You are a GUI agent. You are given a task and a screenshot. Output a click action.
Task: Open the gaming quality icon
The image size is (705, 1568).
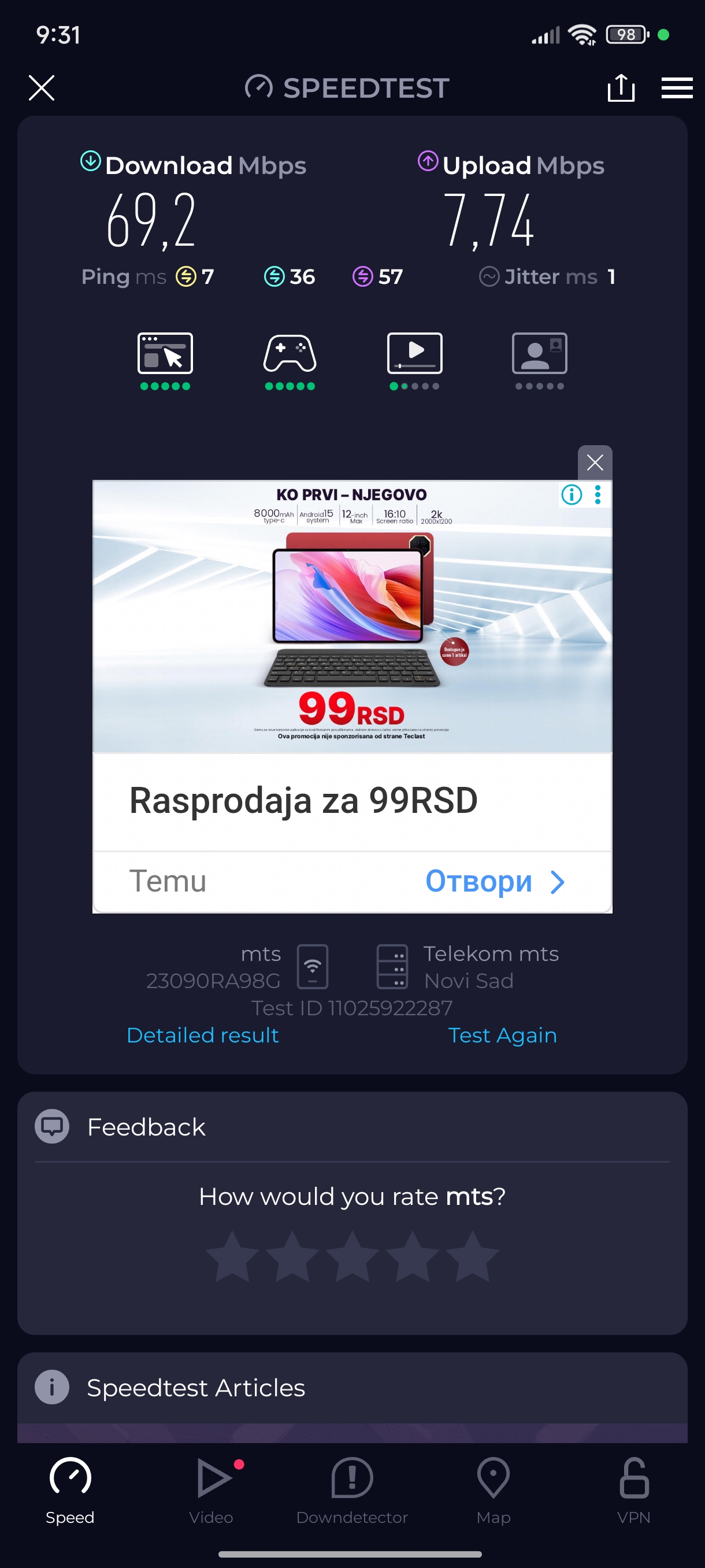[x=290, y=354]
